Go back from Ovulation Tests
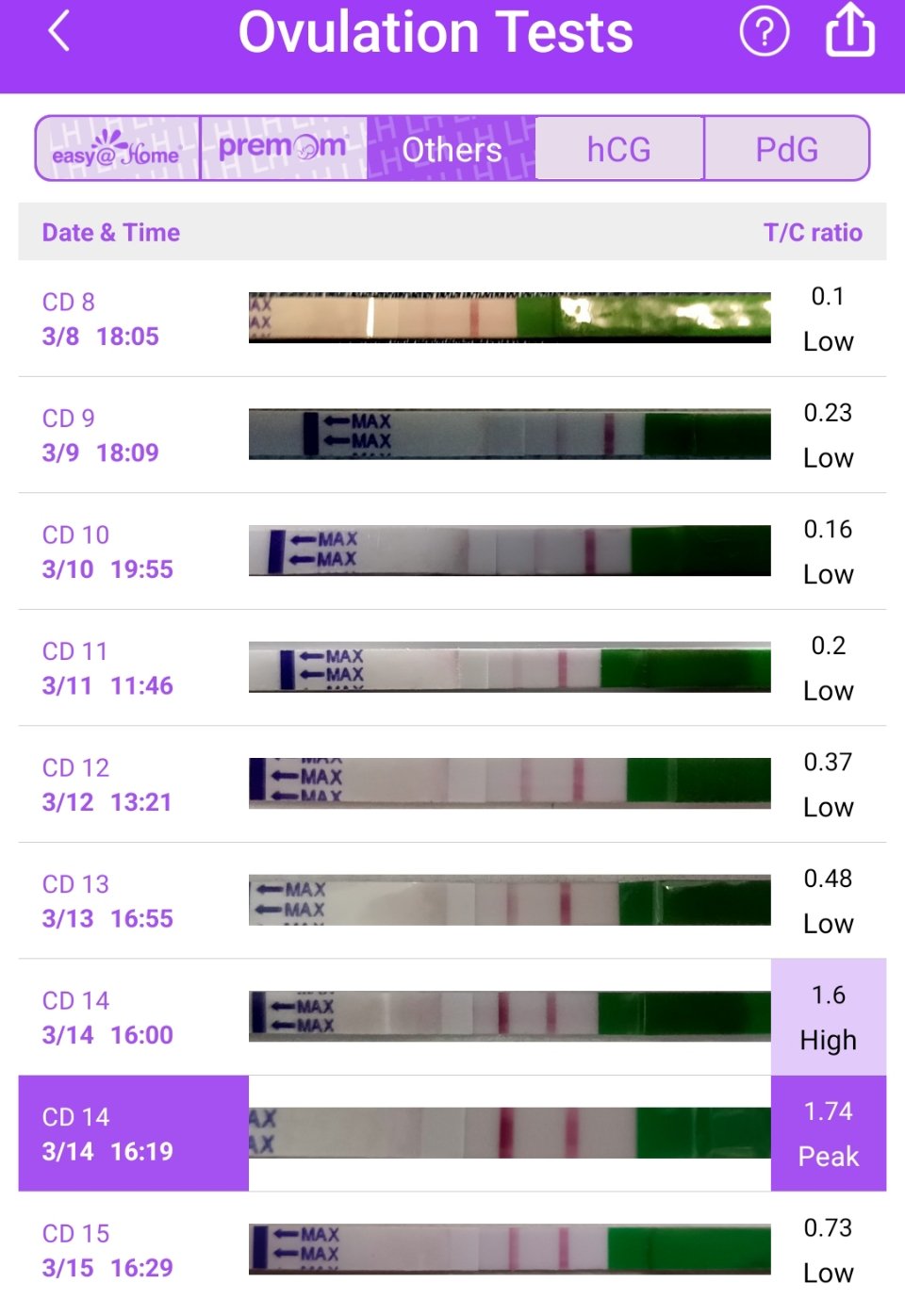 59,31
